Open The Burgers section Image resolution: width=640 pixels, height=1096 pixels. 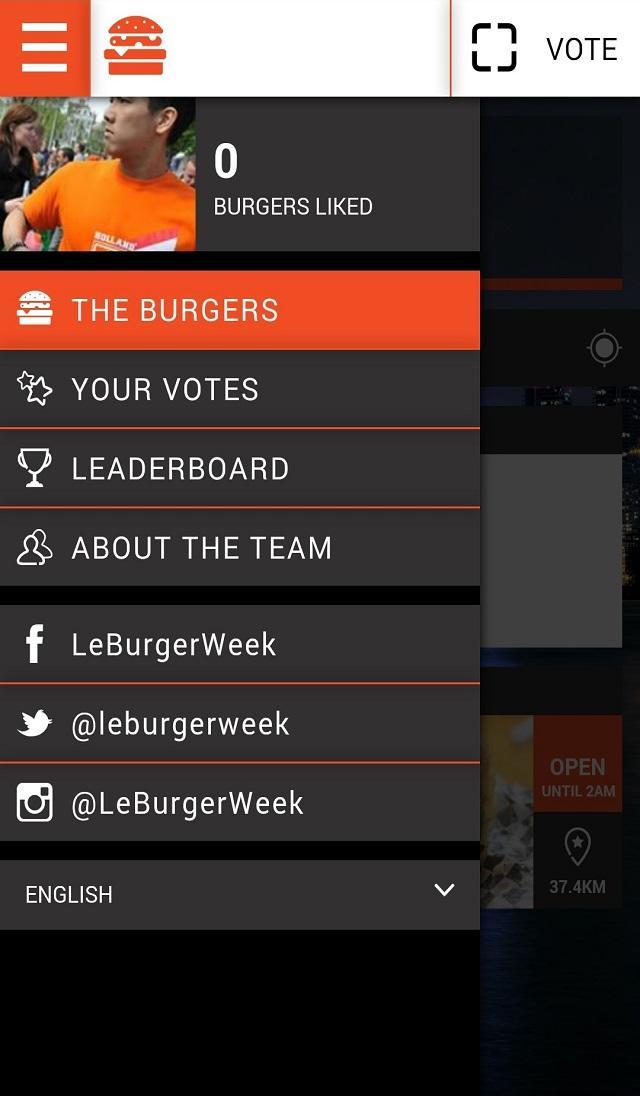click(240, 310)
